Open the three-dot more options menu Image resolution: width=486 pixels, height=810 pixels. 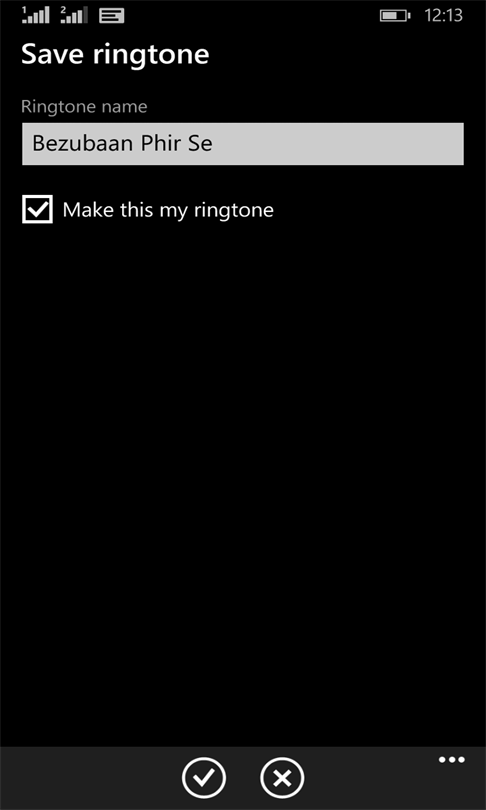tap(451, 759)
